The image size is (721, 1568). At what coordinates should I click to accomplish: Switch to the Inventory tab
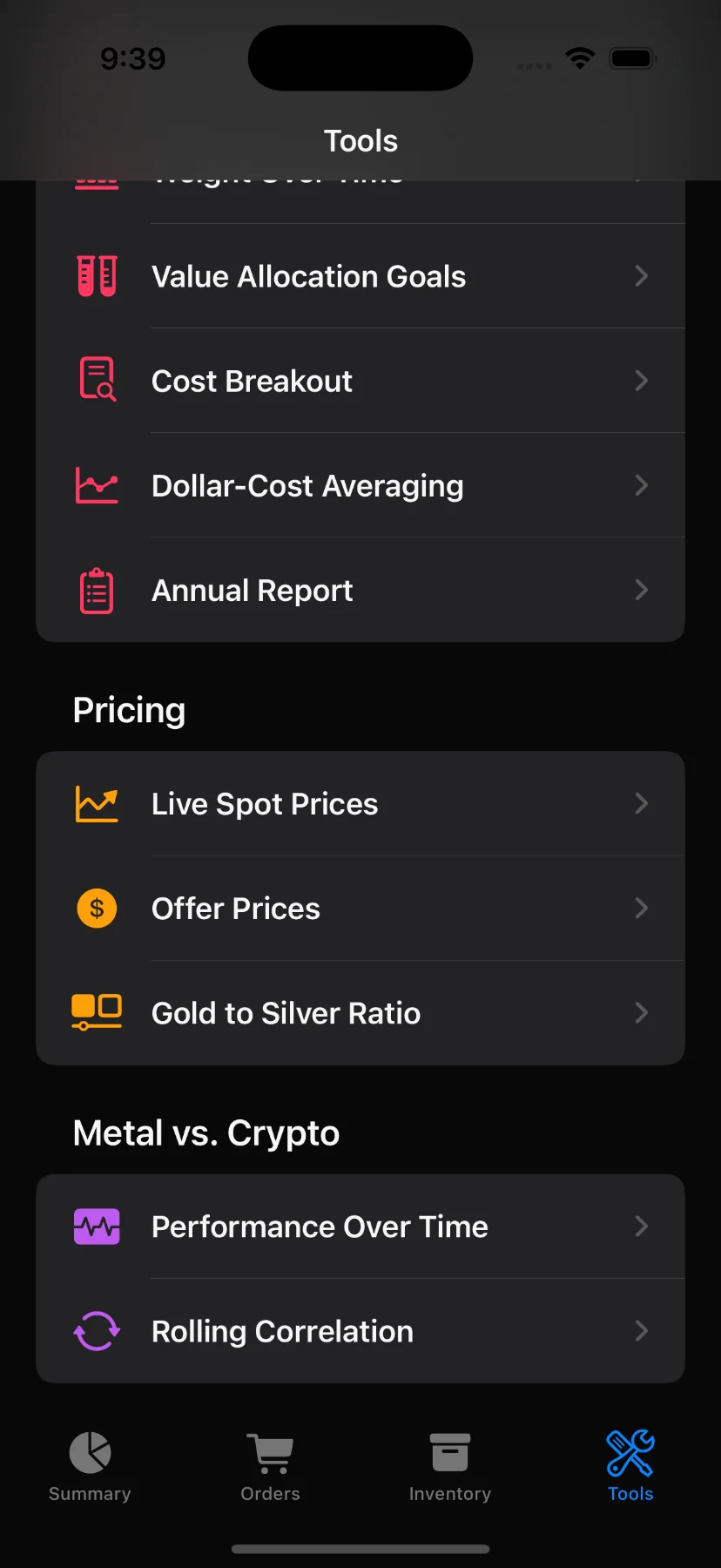pos(449,1467)
